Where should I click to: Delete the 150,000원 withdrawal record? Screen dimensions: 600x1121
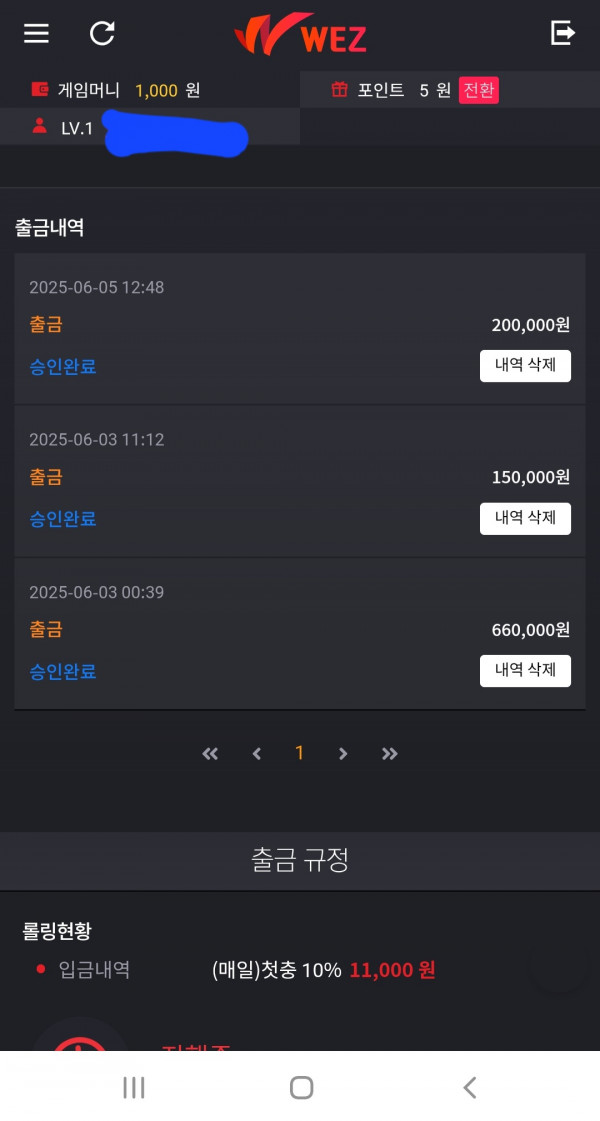coord(525,518)
